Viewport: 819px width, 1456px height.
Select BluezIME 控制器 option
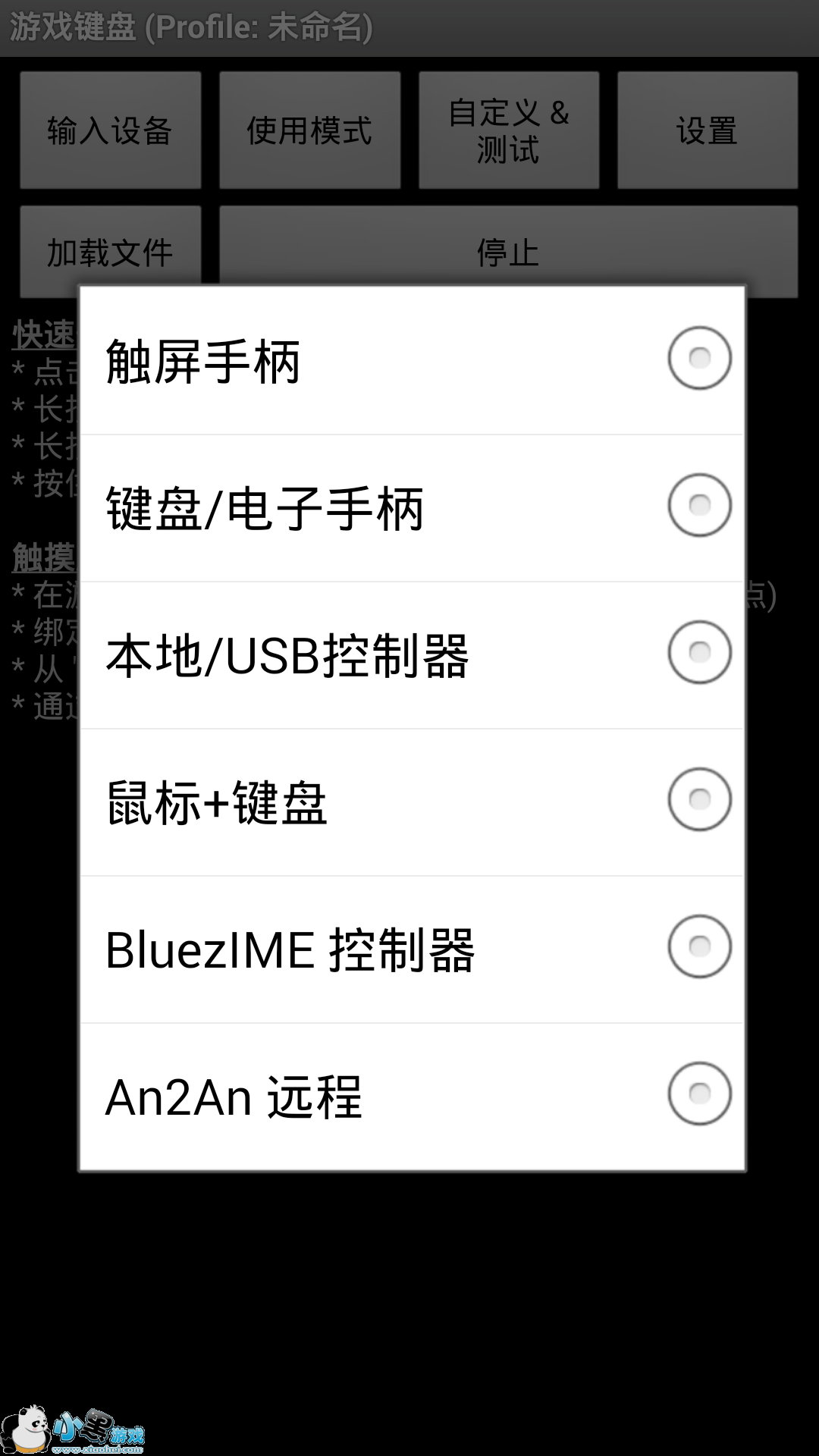pyautogui.click(x=412, y=949)
